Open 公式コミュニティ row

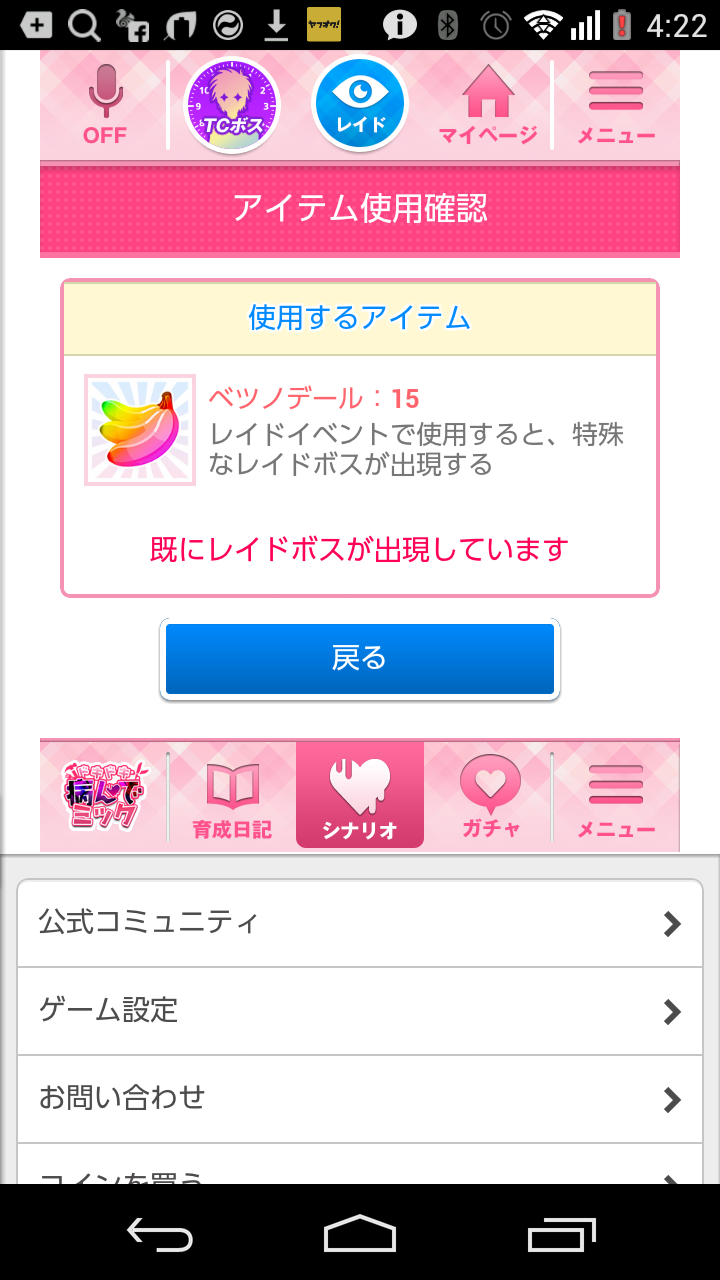pos(360,923)
